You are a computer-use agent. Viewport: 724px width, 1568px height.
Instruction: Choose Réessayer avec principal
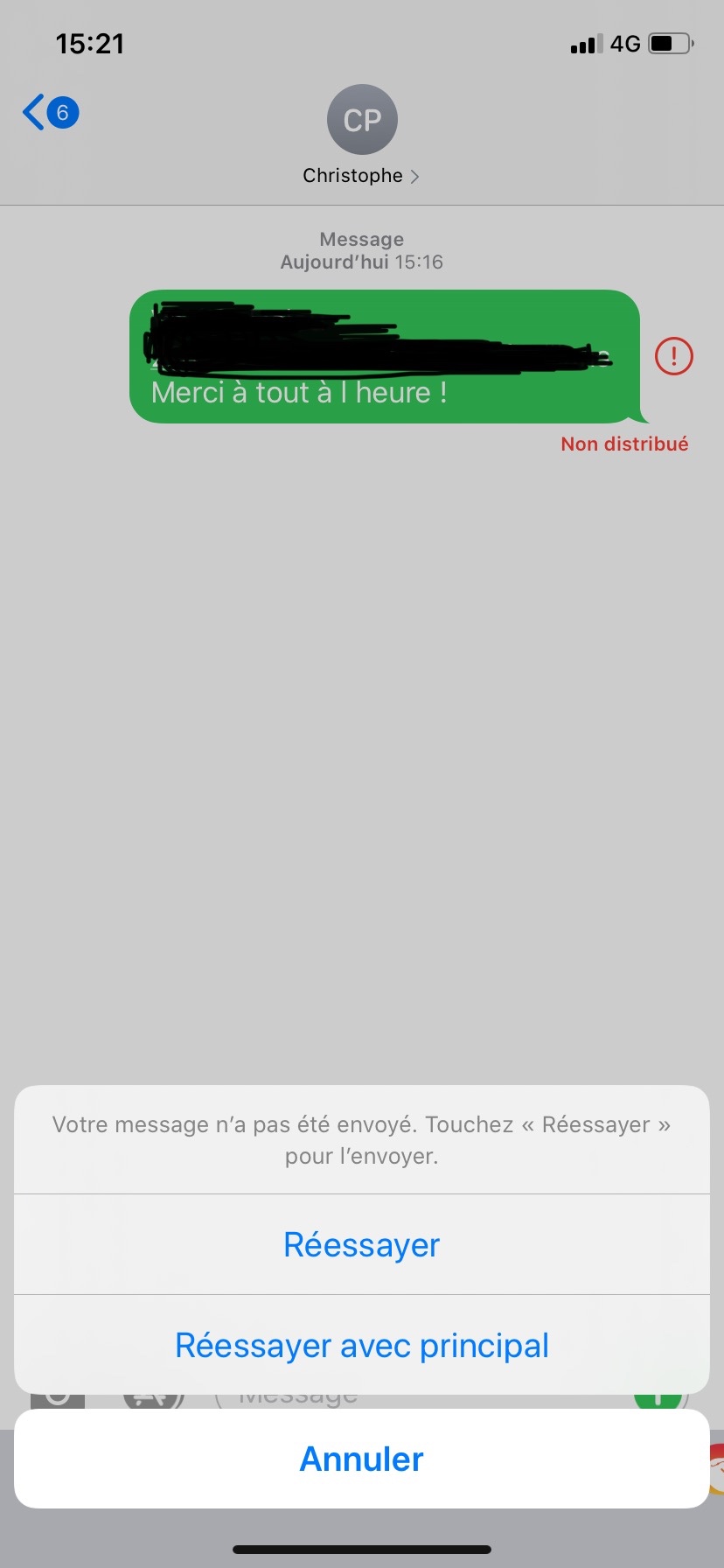click(361, 1345)
